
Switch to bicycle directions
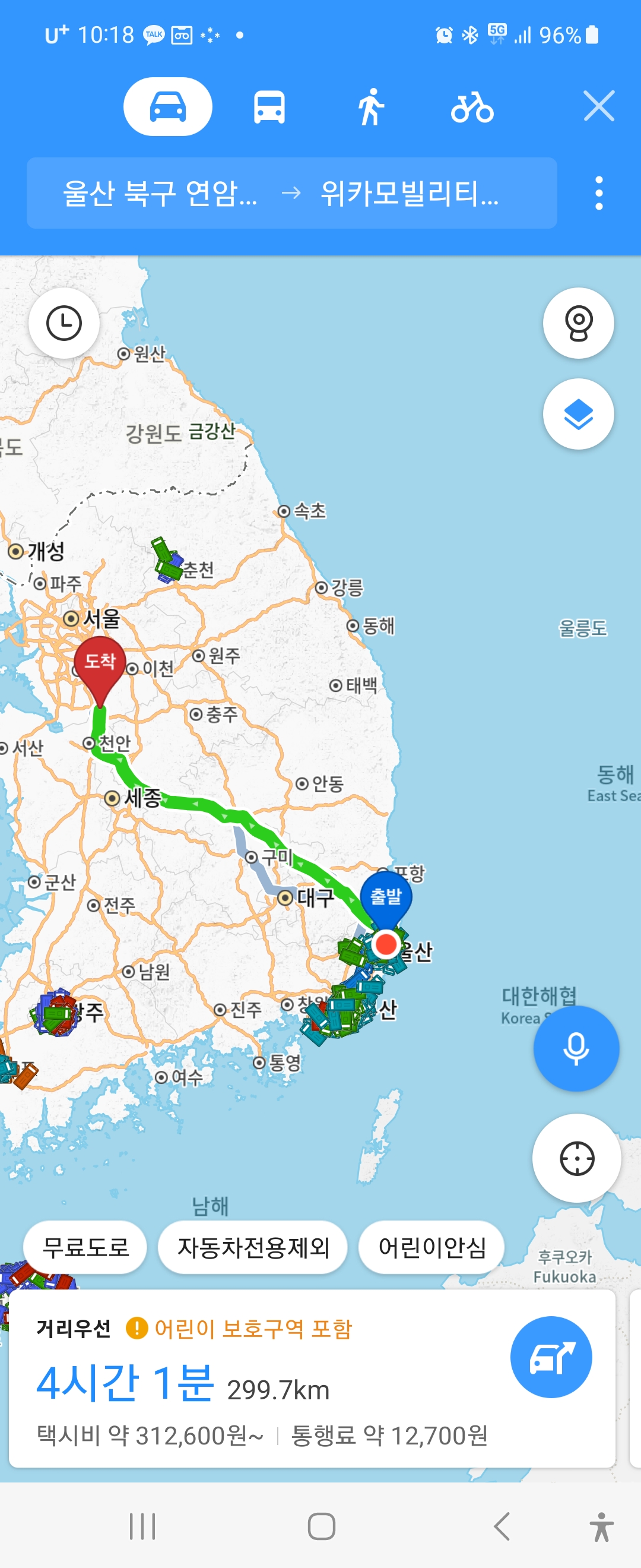[472, 107]
